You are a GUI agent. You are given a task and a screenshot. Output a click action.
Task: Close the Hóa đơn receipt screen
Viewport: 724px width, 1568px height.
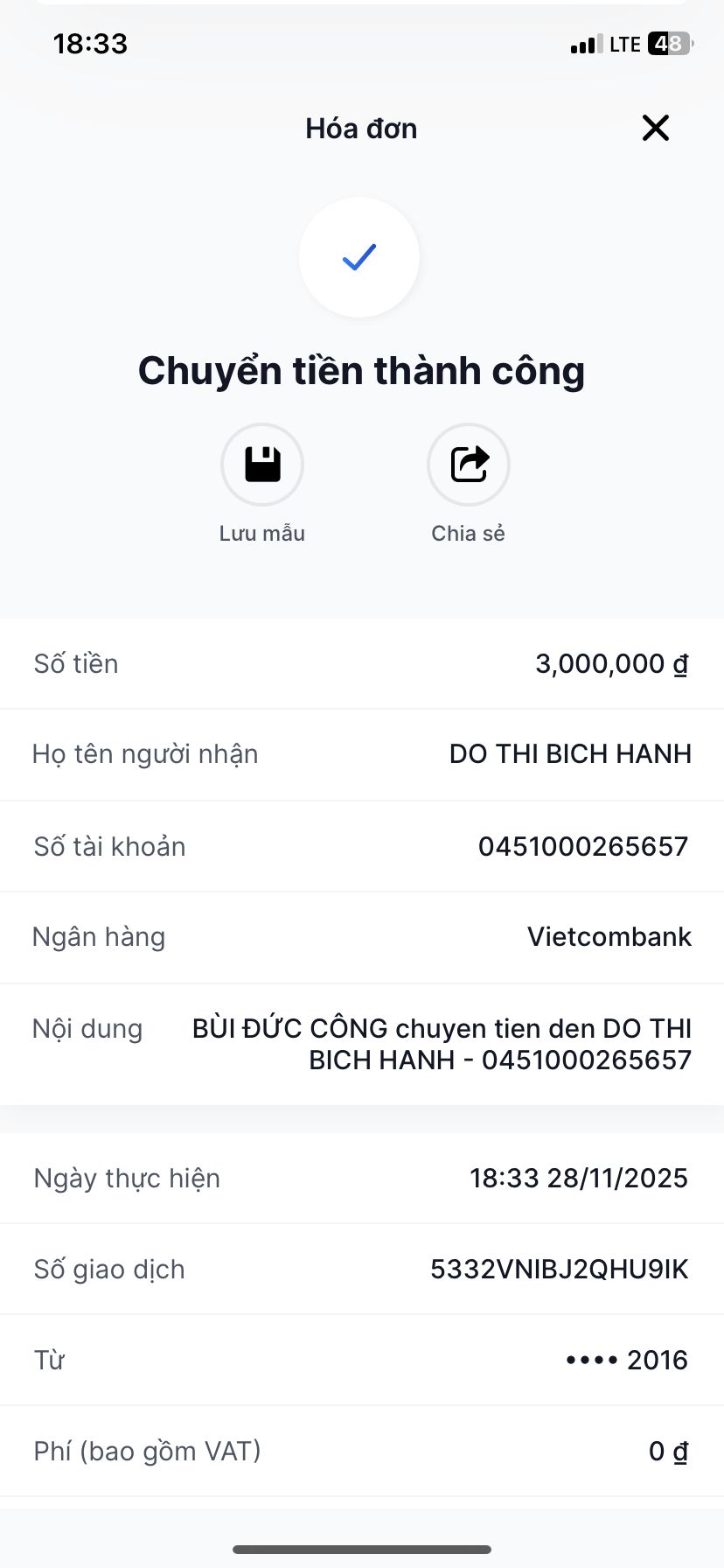tap(655, 128)
